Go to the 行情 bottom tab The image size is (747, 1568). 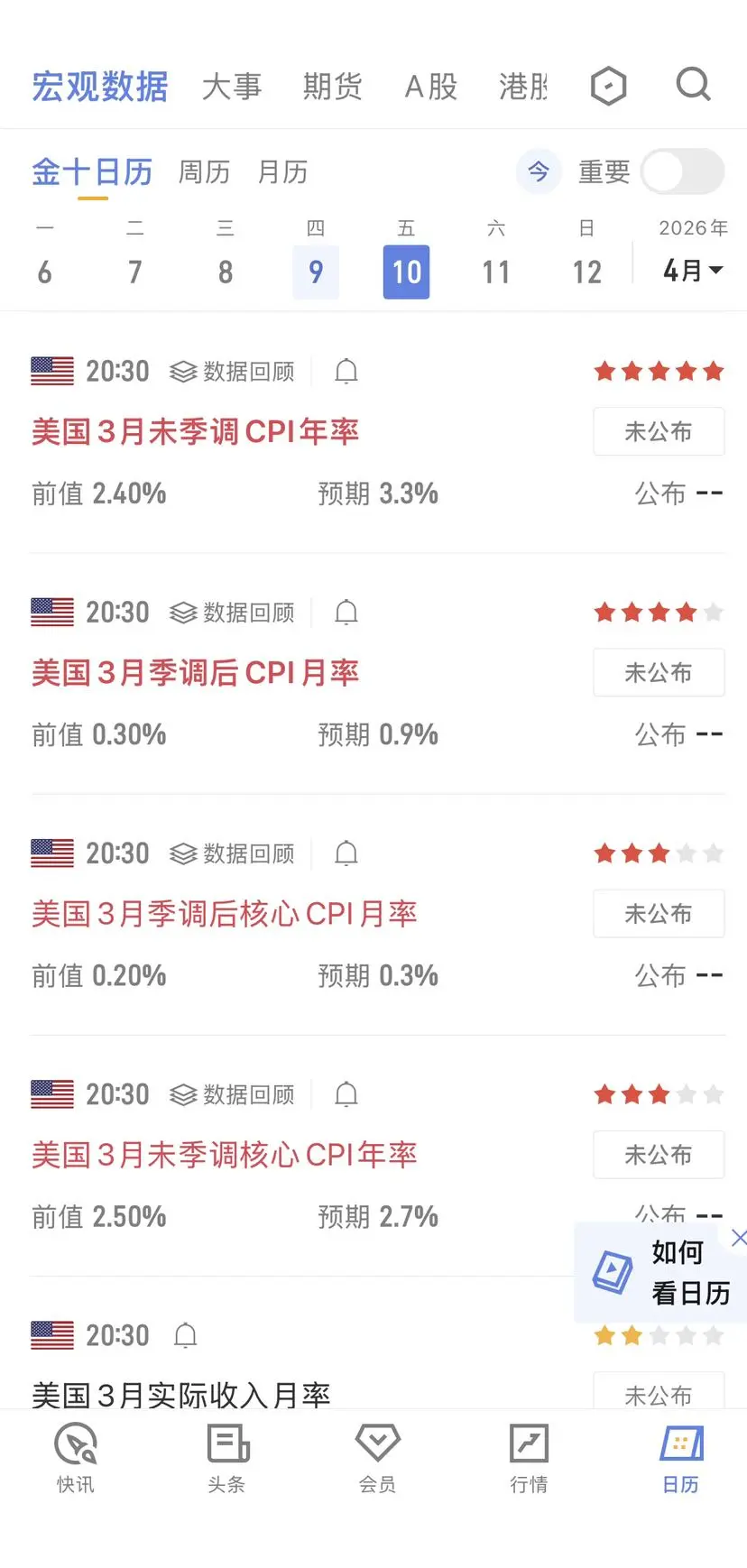click(529, 1457)
